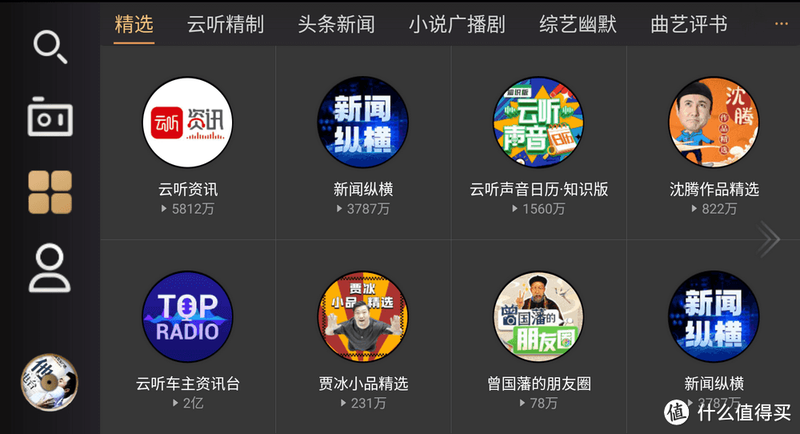This screenshot has width=800, height=434.
Task: Select the four-squares category grid icon
Action: [49, 192]
